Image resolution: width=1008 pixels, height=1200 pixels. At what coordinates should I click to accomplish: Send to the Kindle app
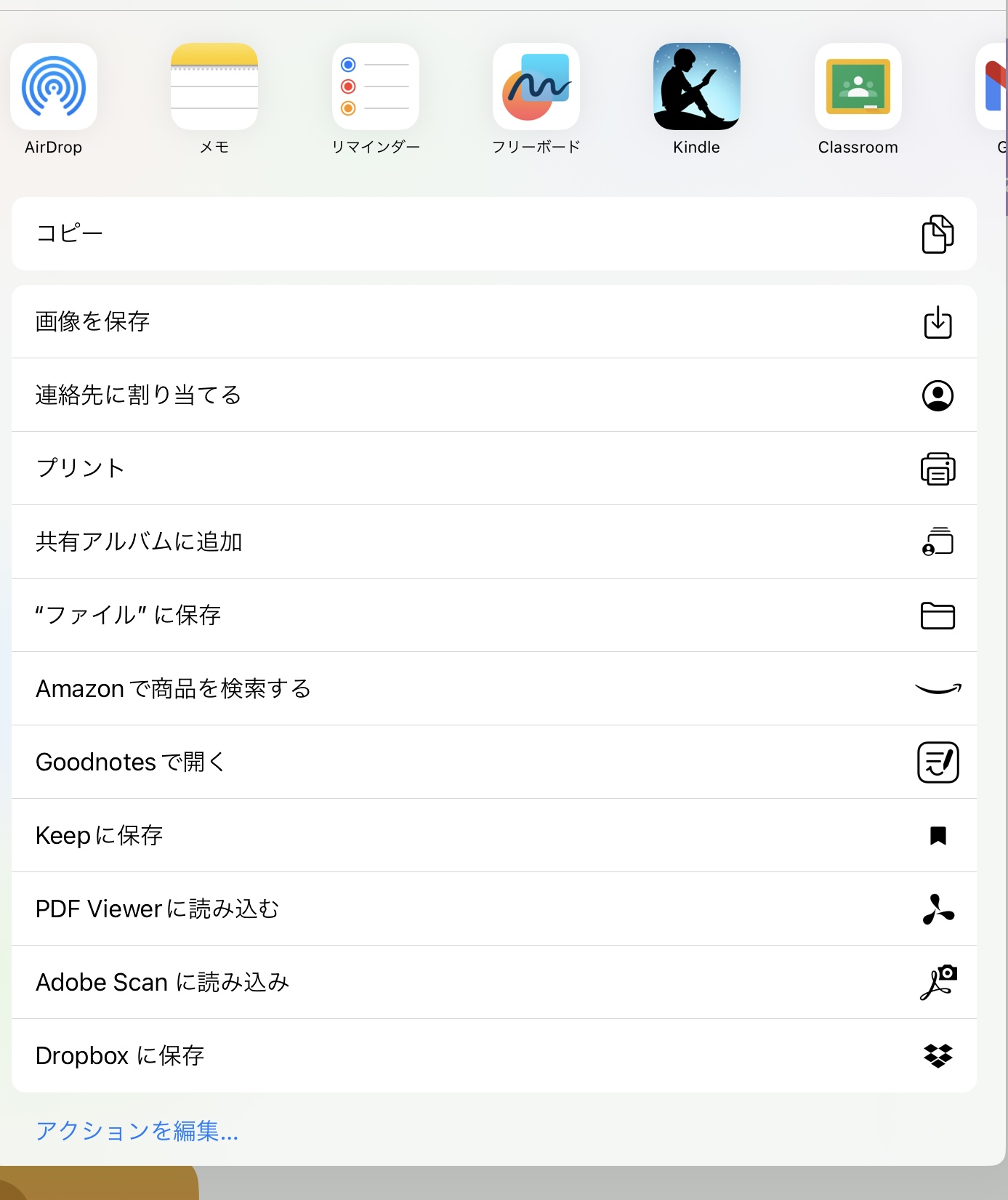point(697,87)
